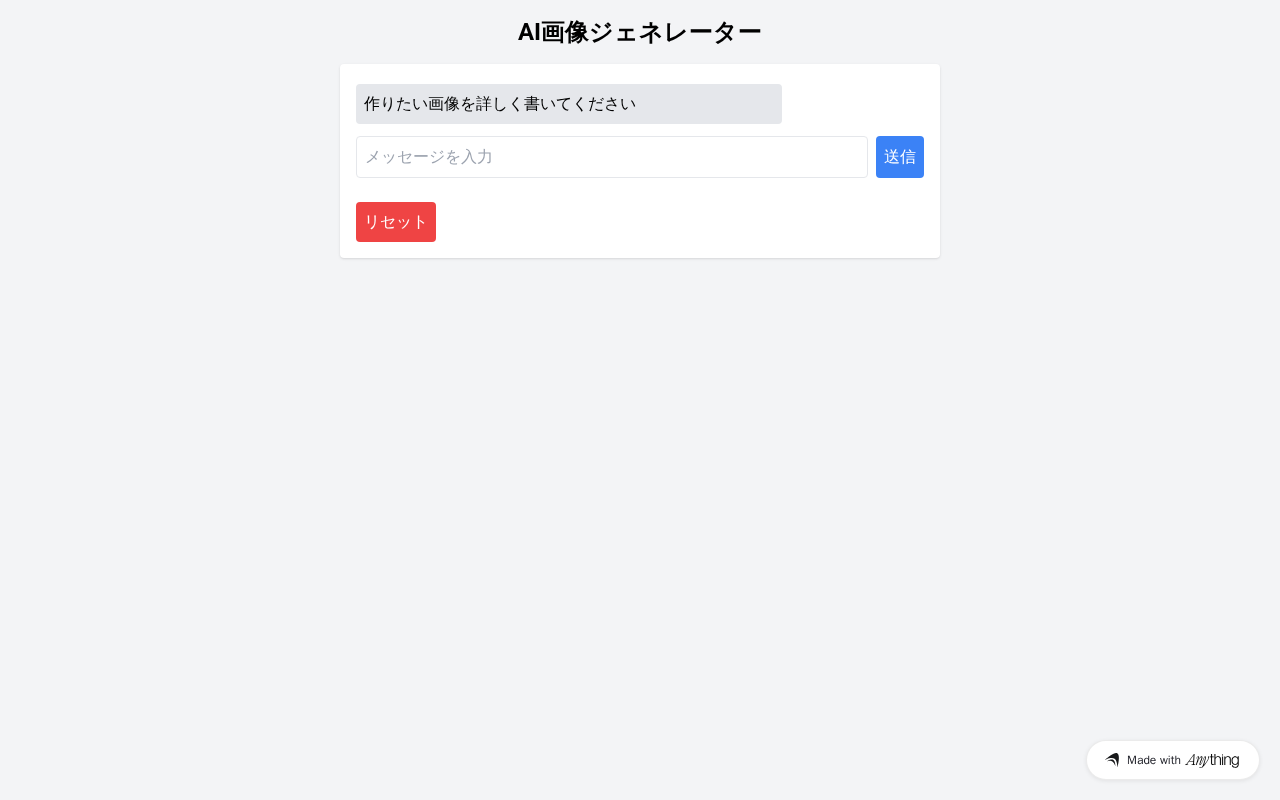Tap the blue 送信 button
Viewport: 1280px width, 800px height.
(899, 157)
